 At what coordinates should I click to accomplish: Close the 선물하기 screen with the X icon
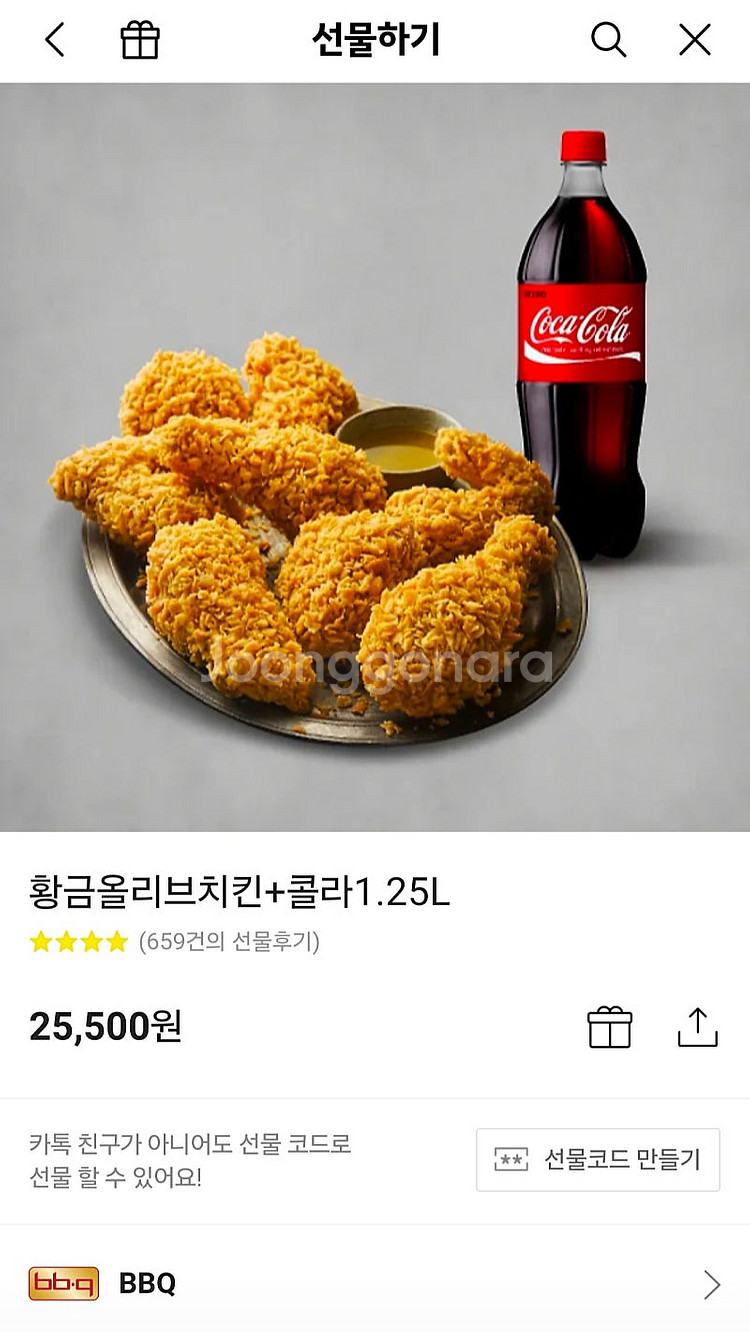coord(694,40)
